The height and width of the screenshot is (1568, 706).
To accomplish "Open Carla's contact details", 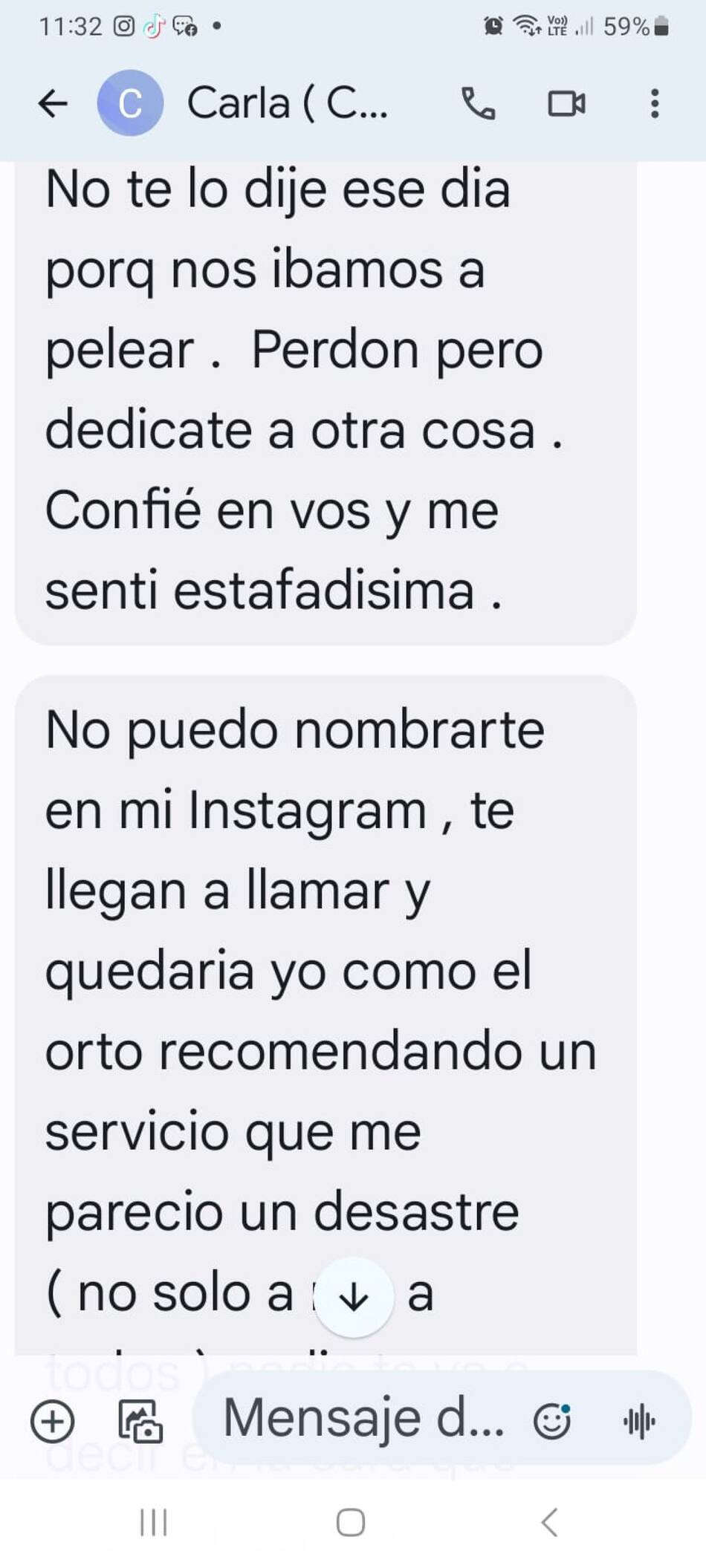I will coord(286,103).
